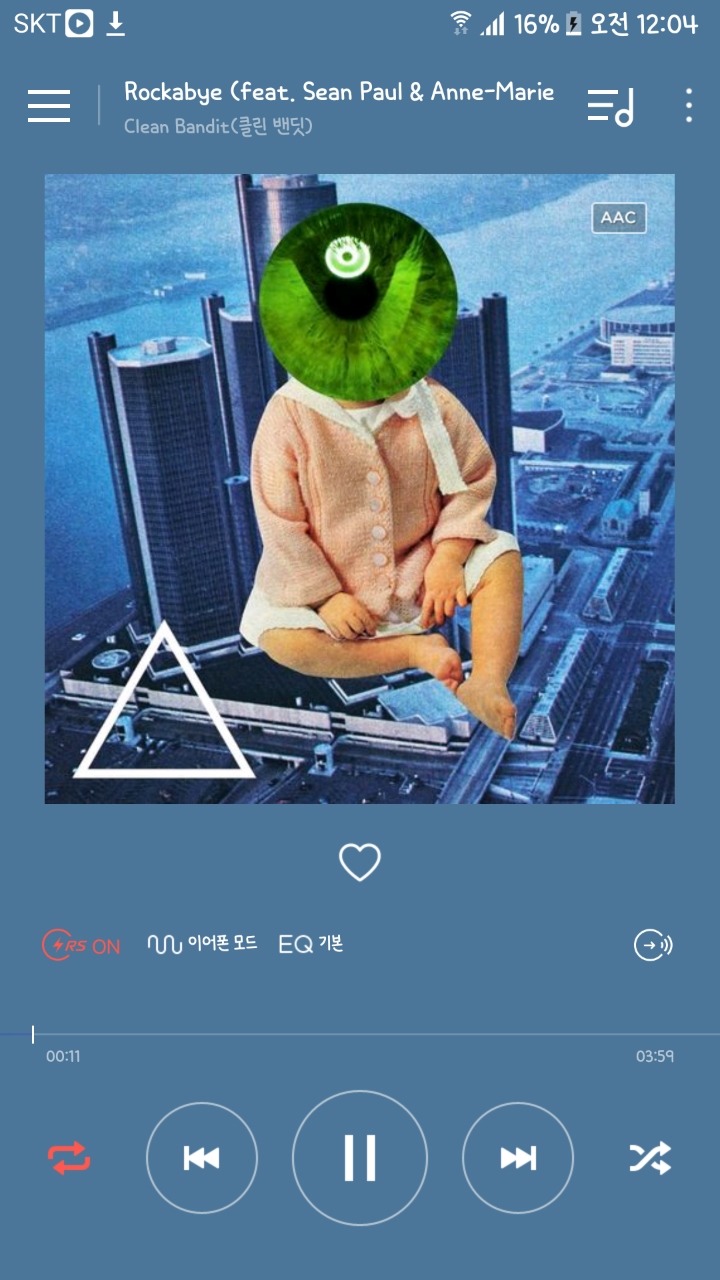Image resolution: width=720 pixels, height=1280 pixels.
Task: Skip to next track
Action: (x=518, y=1158)
